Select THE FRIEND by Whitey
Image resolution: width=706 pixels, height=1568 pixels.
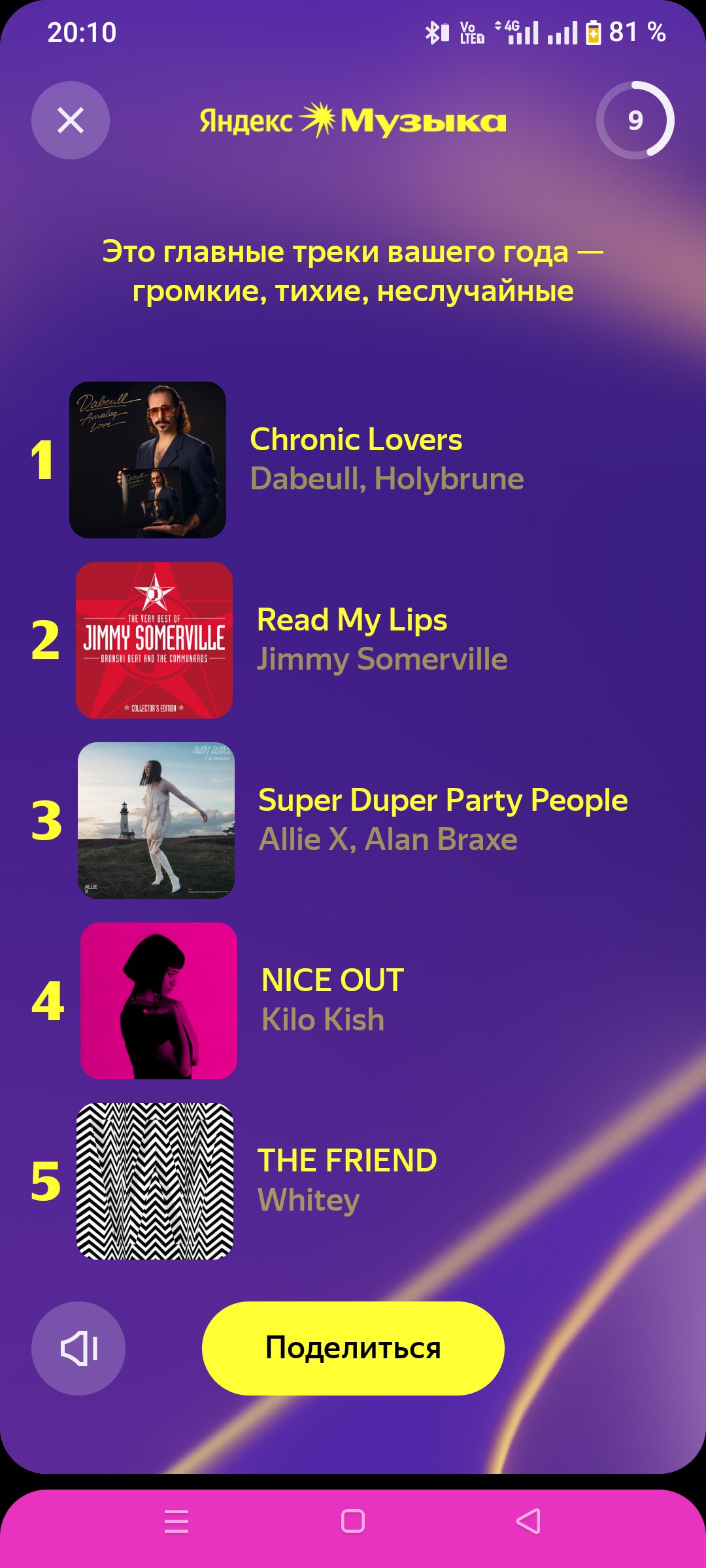[x=346, y=1180]
